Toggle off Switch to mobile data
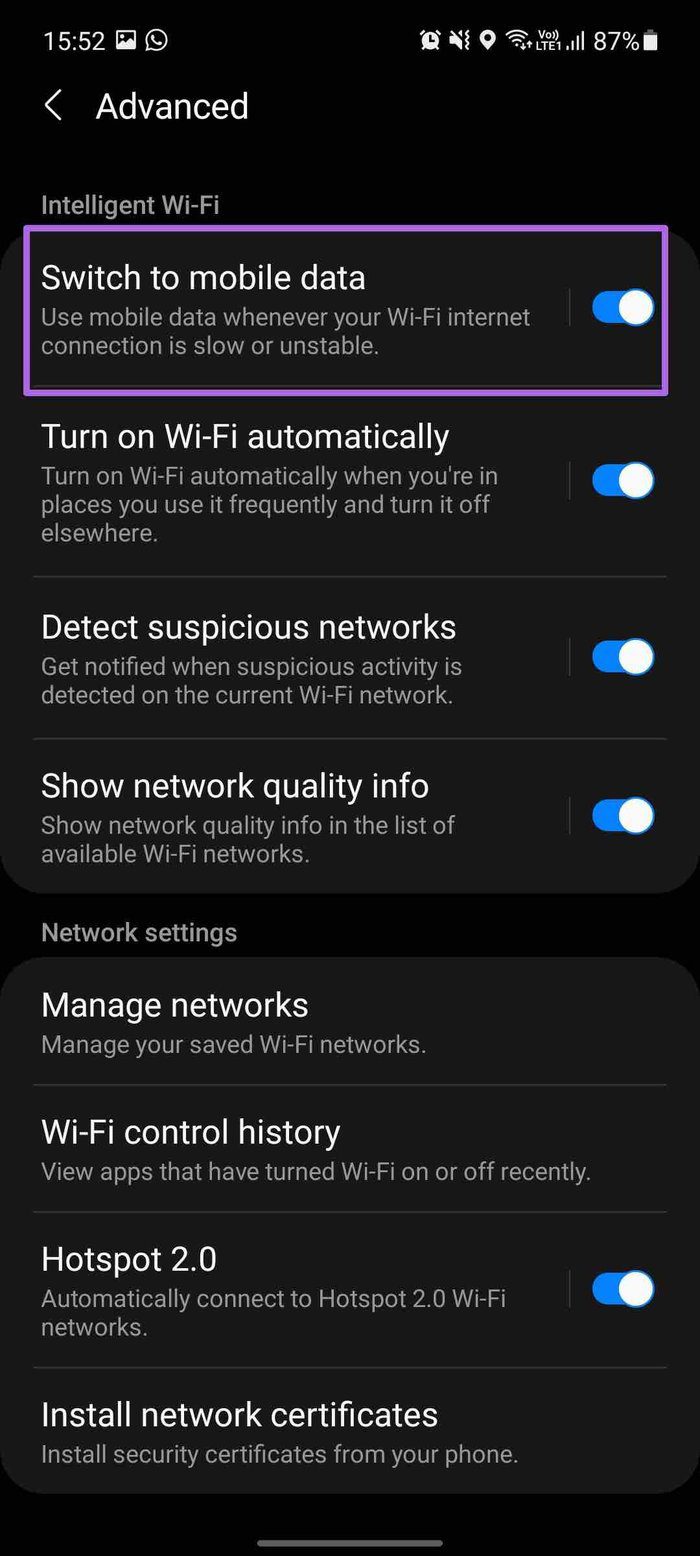 click(622, 308)
